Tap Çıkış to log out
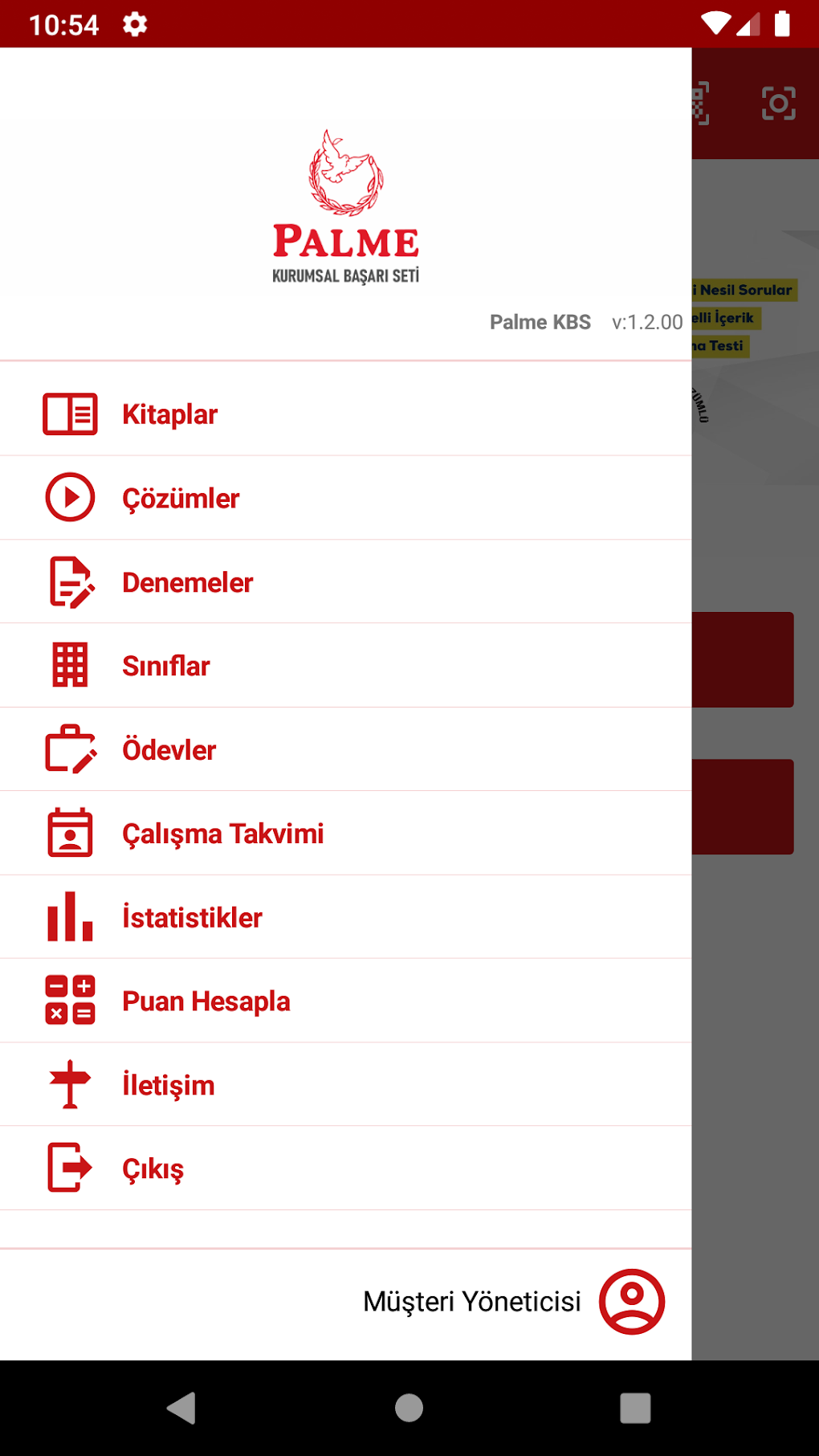The width and height of the screenshot is (819, 1456). pyautogui.click(x=153, y=1168)
